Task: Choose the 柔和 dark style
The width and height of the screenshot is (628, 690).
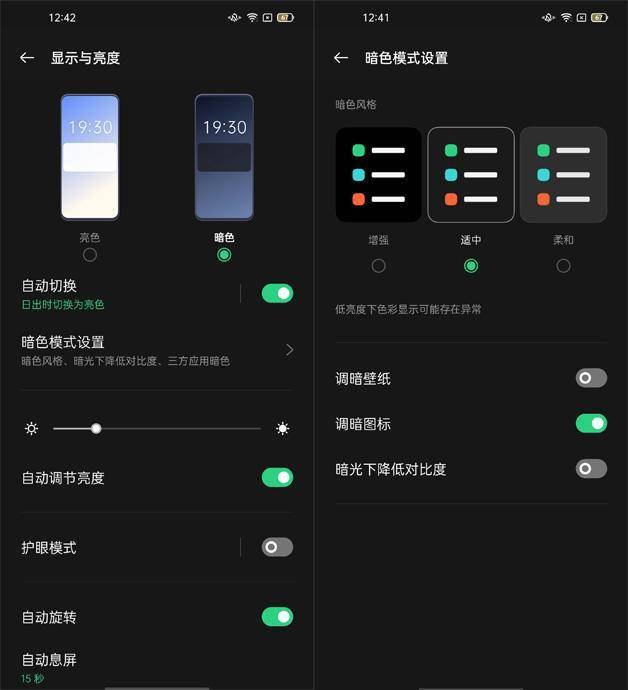Action: coord(563,266)
